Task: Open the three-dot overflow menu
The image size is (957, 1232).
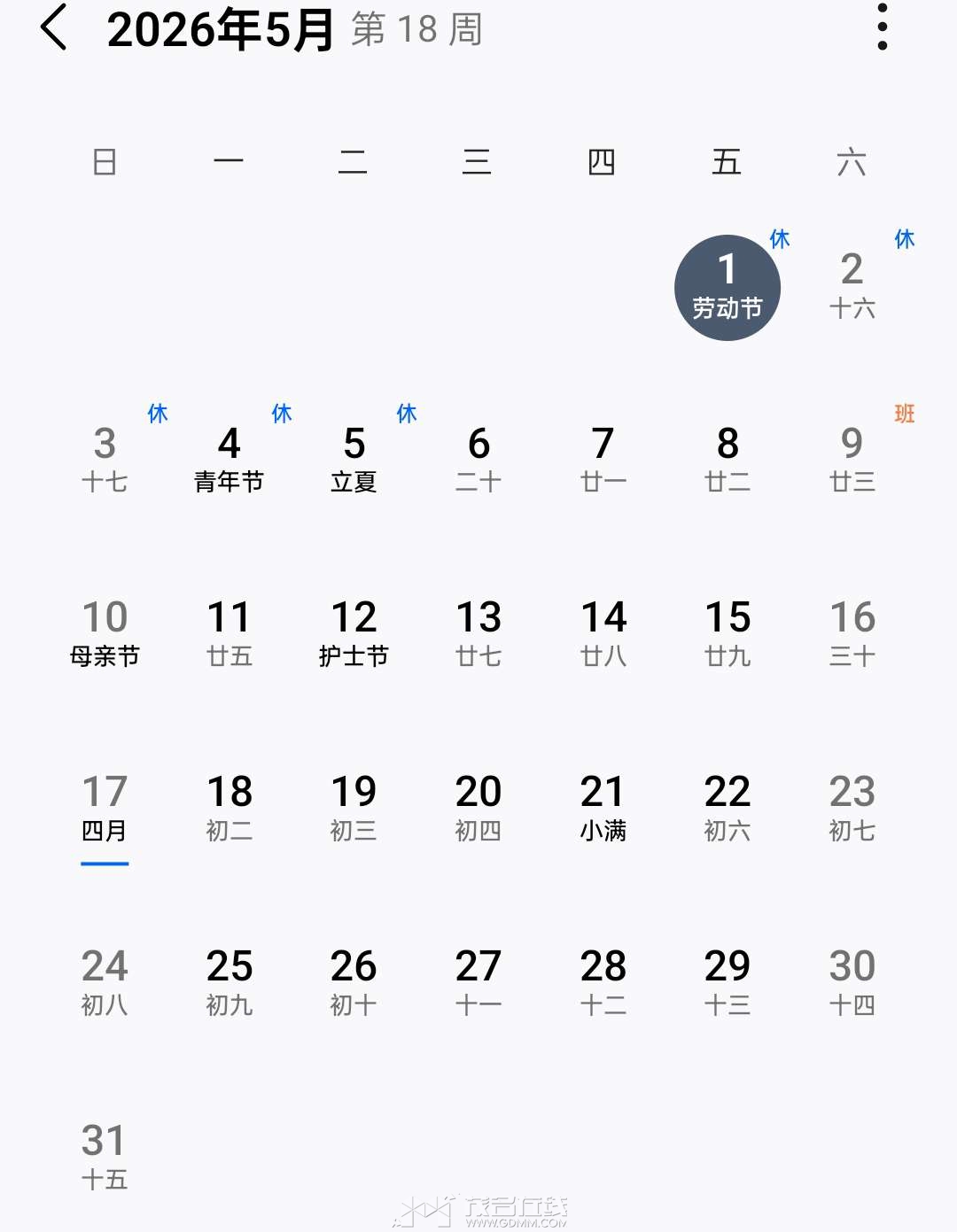Action: click(882, 27)
